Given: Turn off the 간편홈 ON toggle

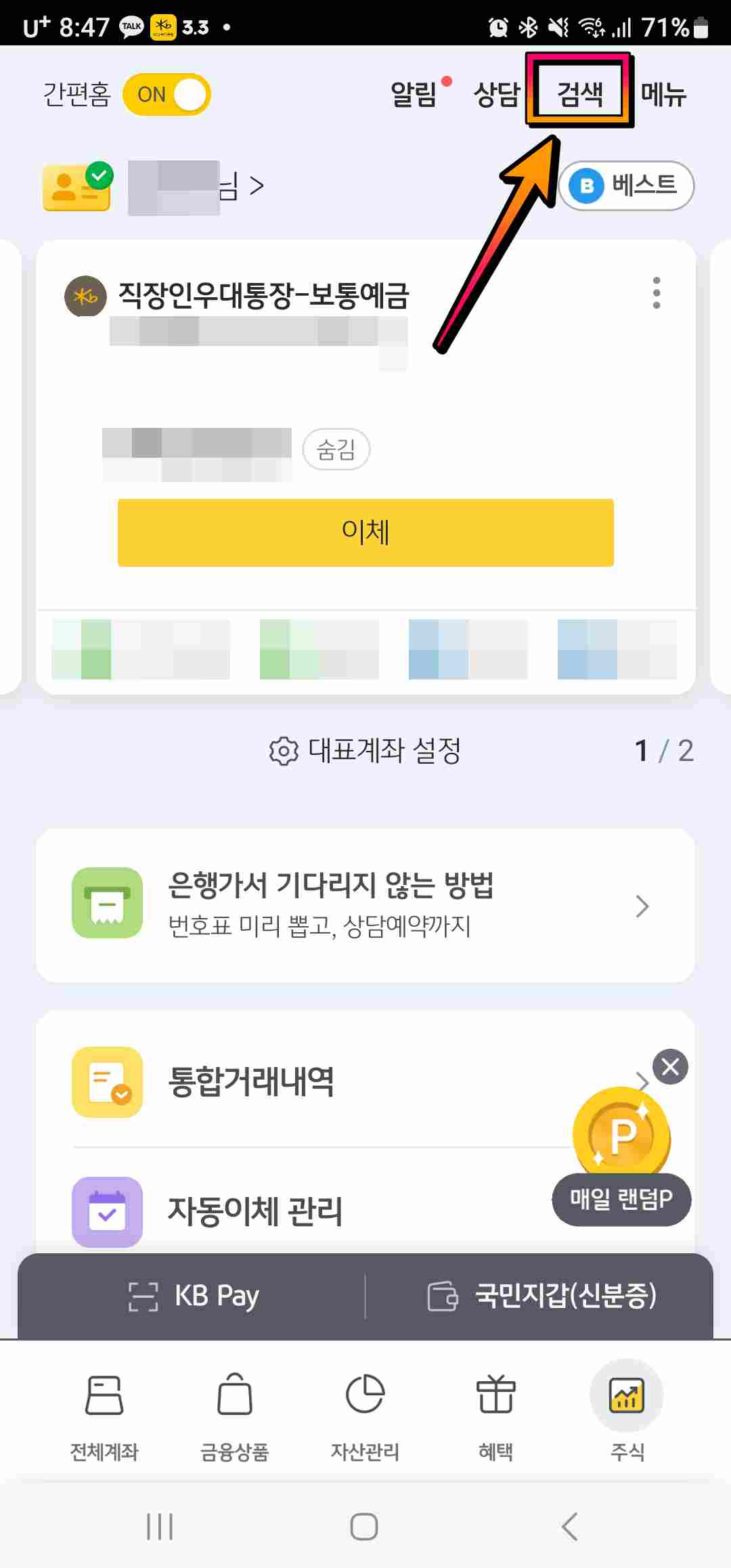Looking at the screenshot, I should (x=167, y=94).
